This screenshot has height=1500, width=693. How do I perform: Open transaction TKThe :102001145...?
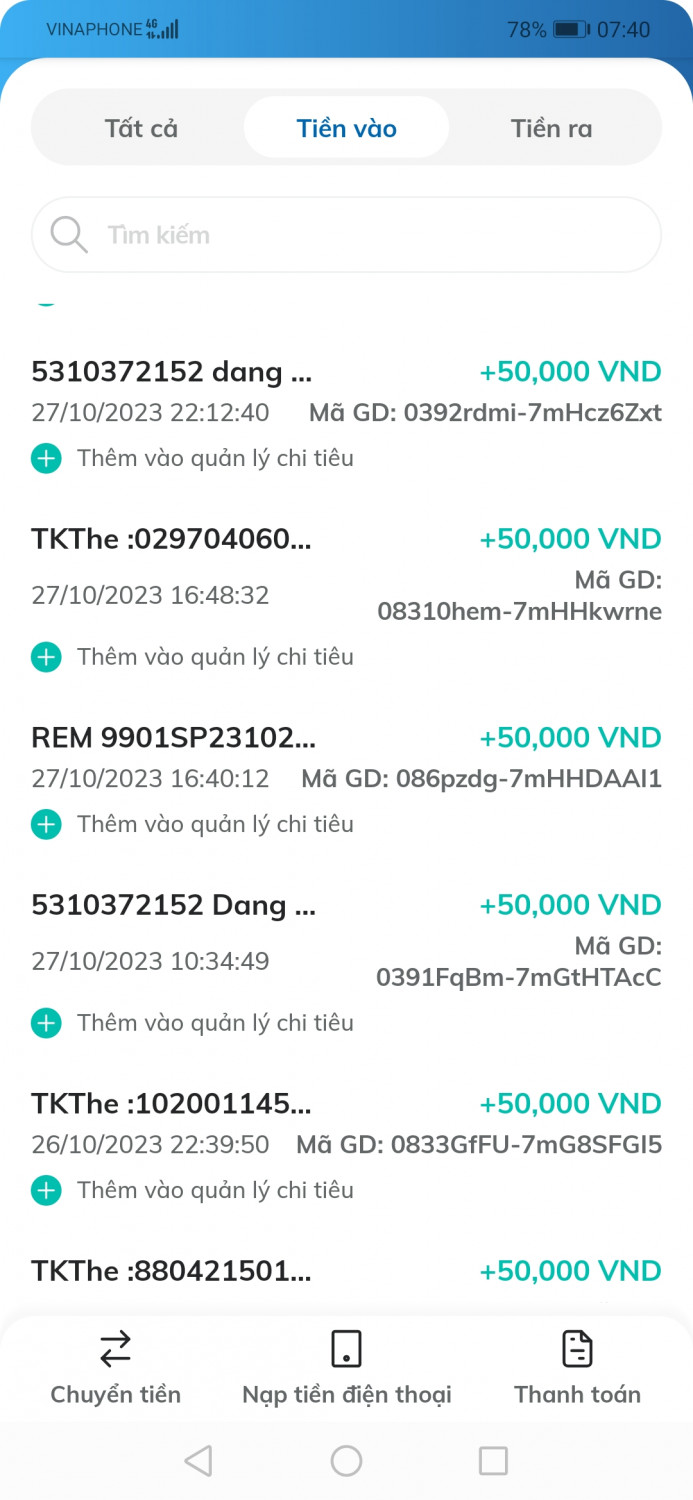346,1124
